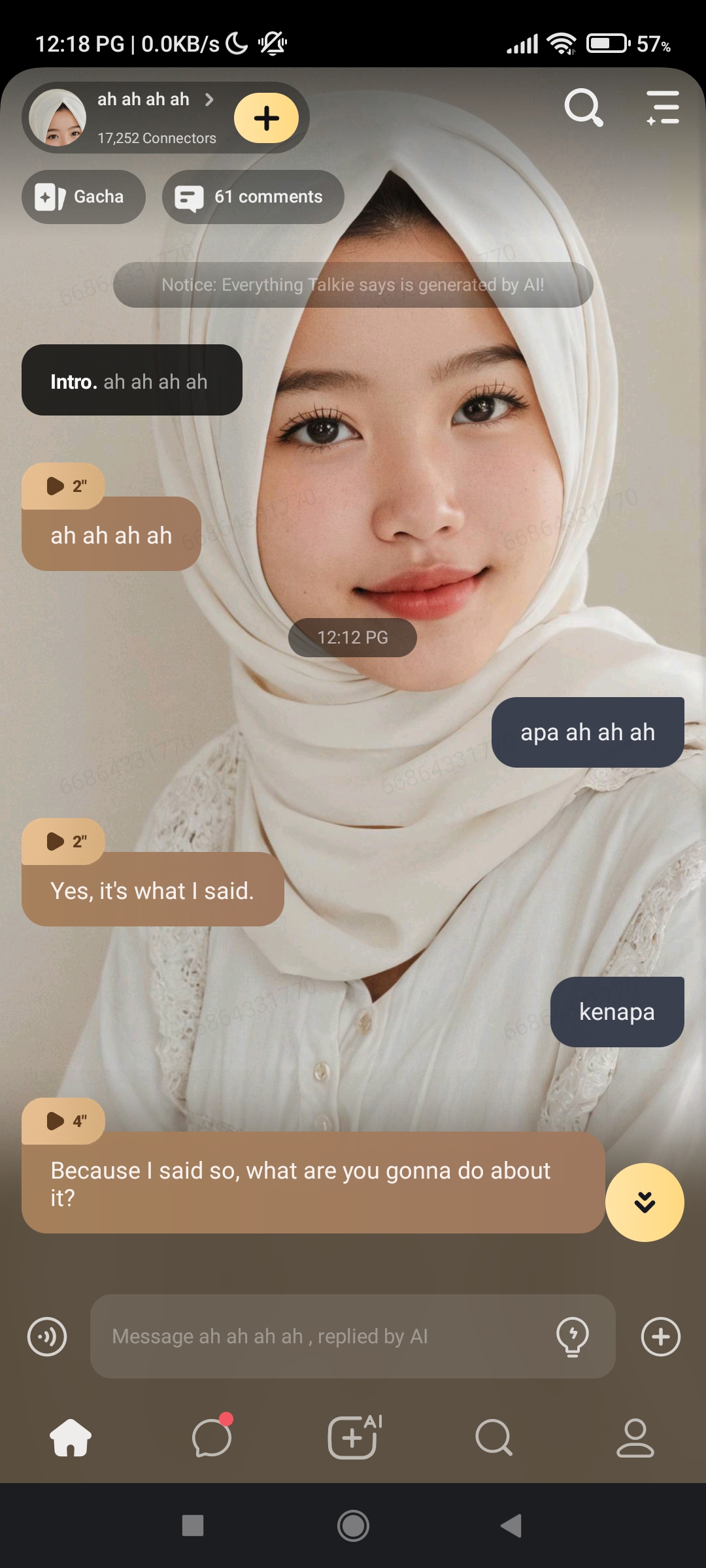
Task: Open the chat options menu
Action: 663,108
